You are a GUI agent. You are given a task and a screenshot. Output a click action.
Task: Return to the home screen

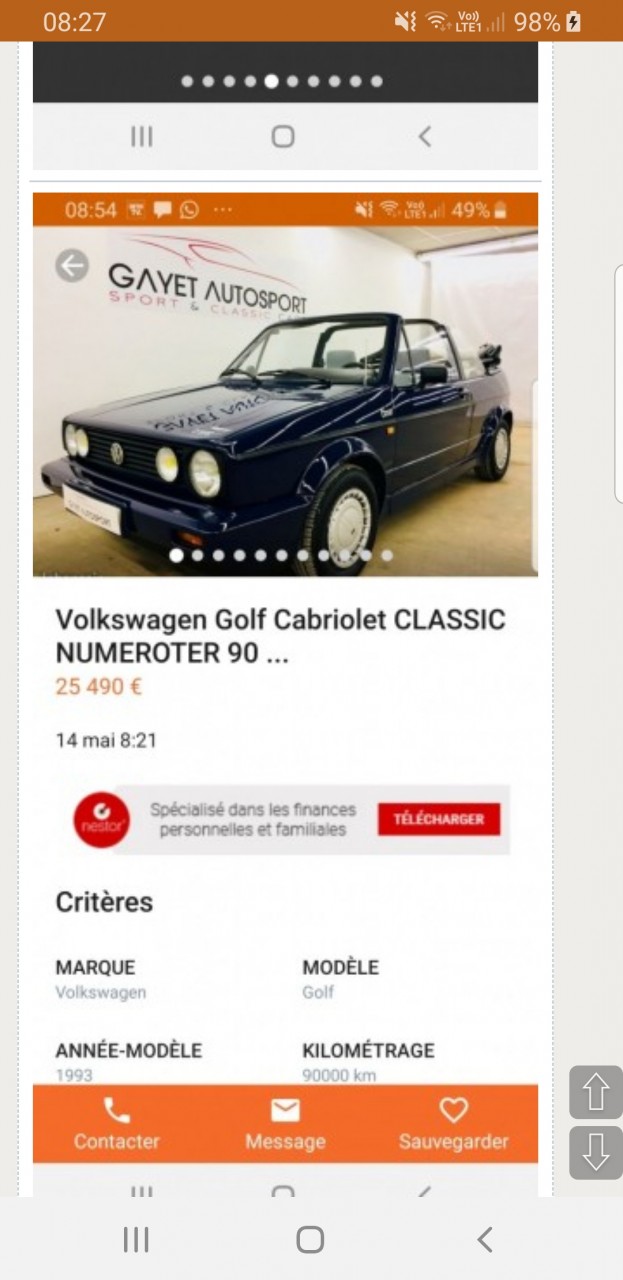click(310, 1240)
